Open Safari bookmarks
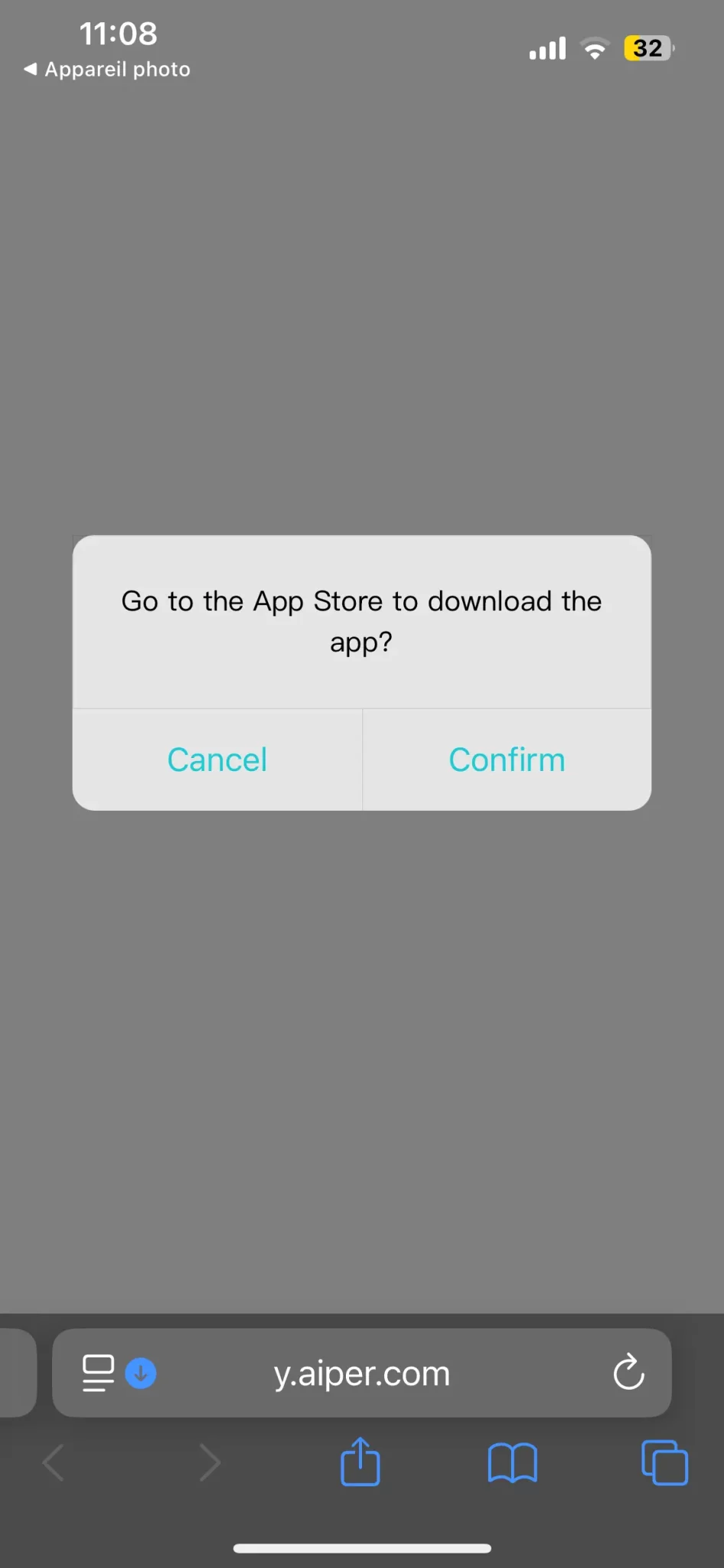 (513, 1463)
